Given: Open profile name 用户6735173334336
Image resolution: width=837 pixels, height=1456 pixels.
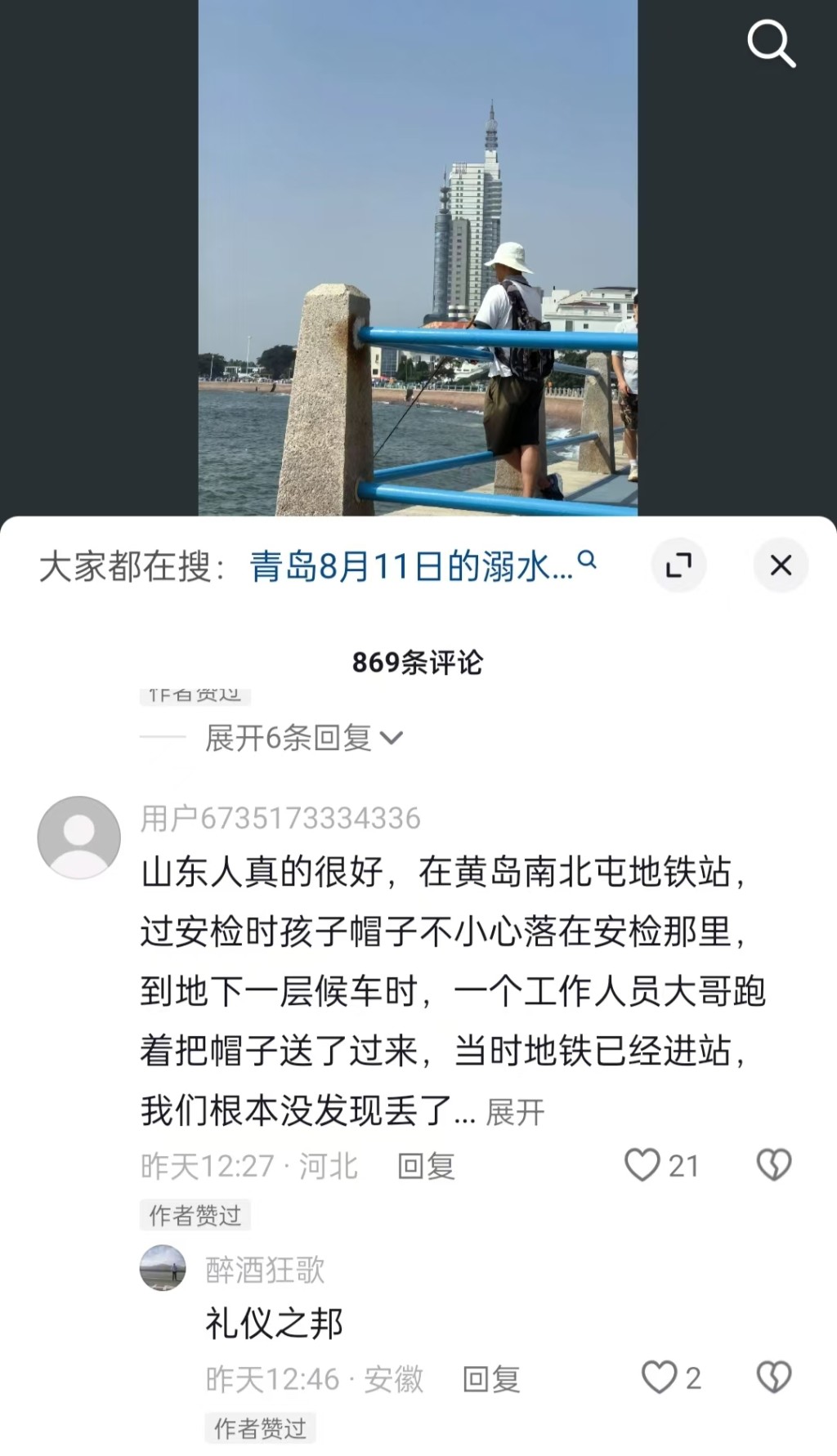Looking at the screenshot, I should (280, 818).
